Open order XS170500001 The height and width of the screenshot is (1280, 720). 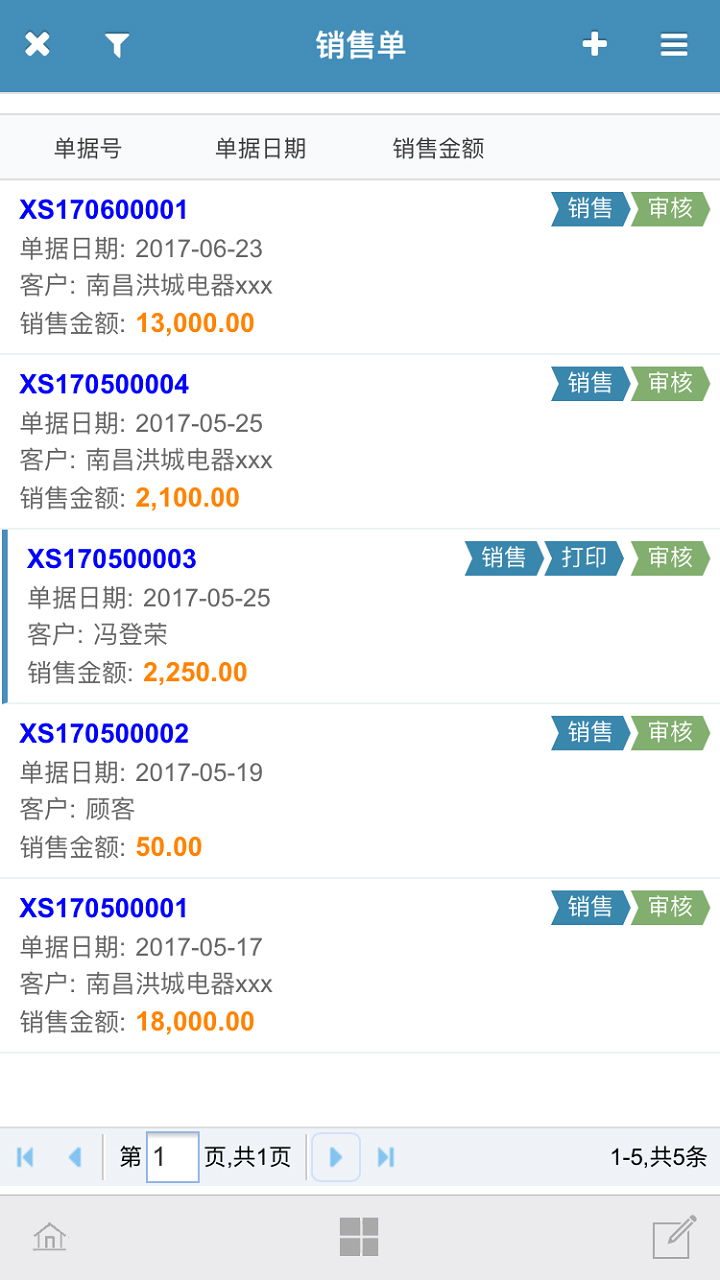click(104, 908)
